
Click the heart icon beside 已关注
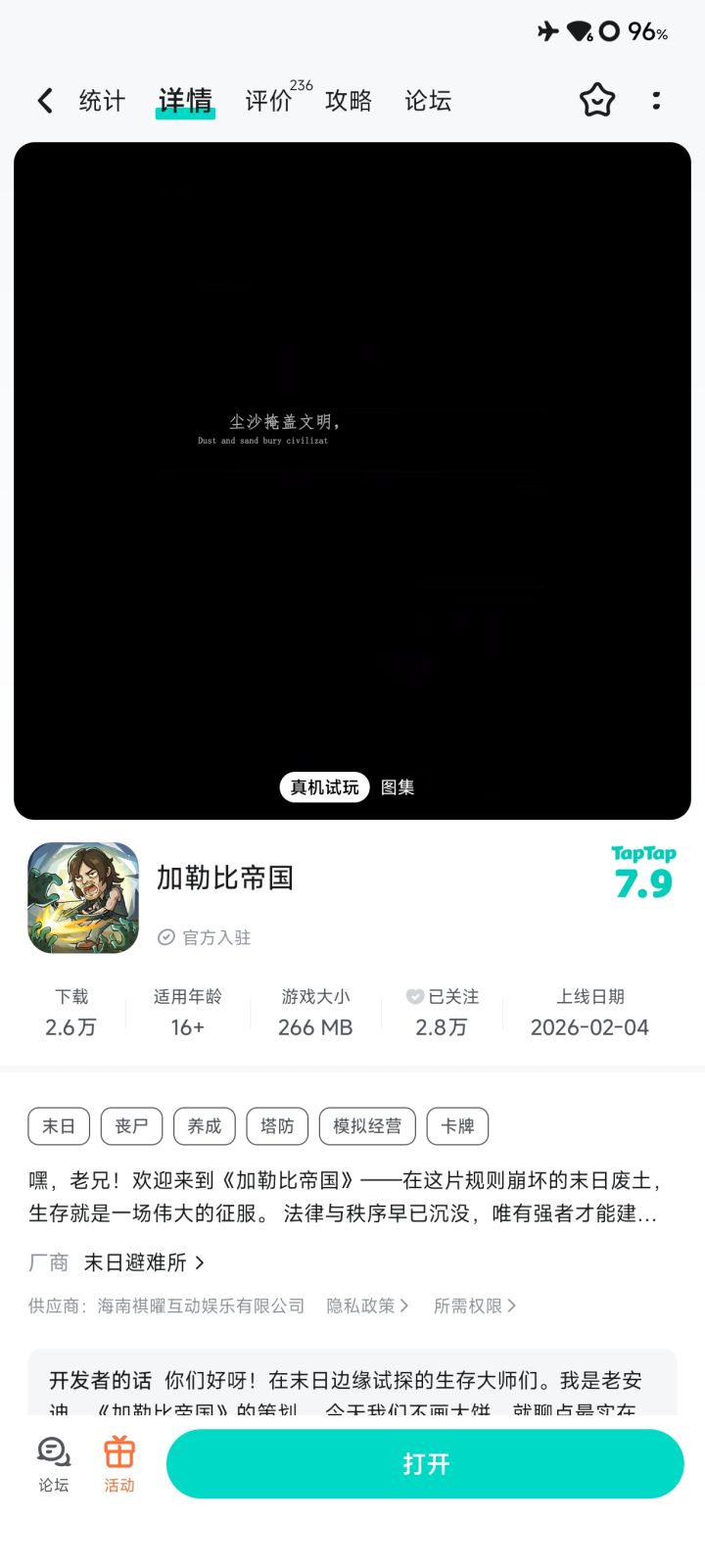click(415, 996)
